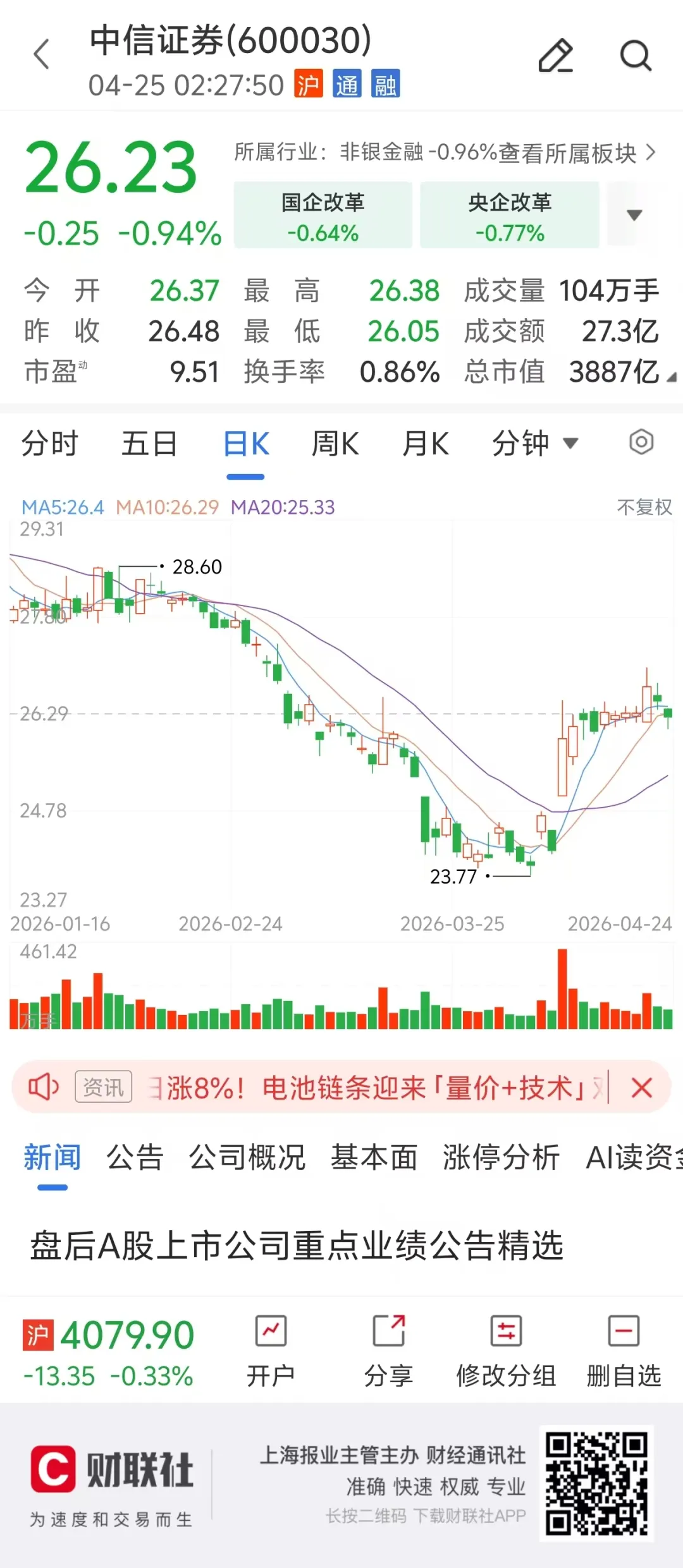The height and width of the screenshot is (1568, 683).
Task: Expand the concept chips dropdown arrow
Action: pos(634,215)
